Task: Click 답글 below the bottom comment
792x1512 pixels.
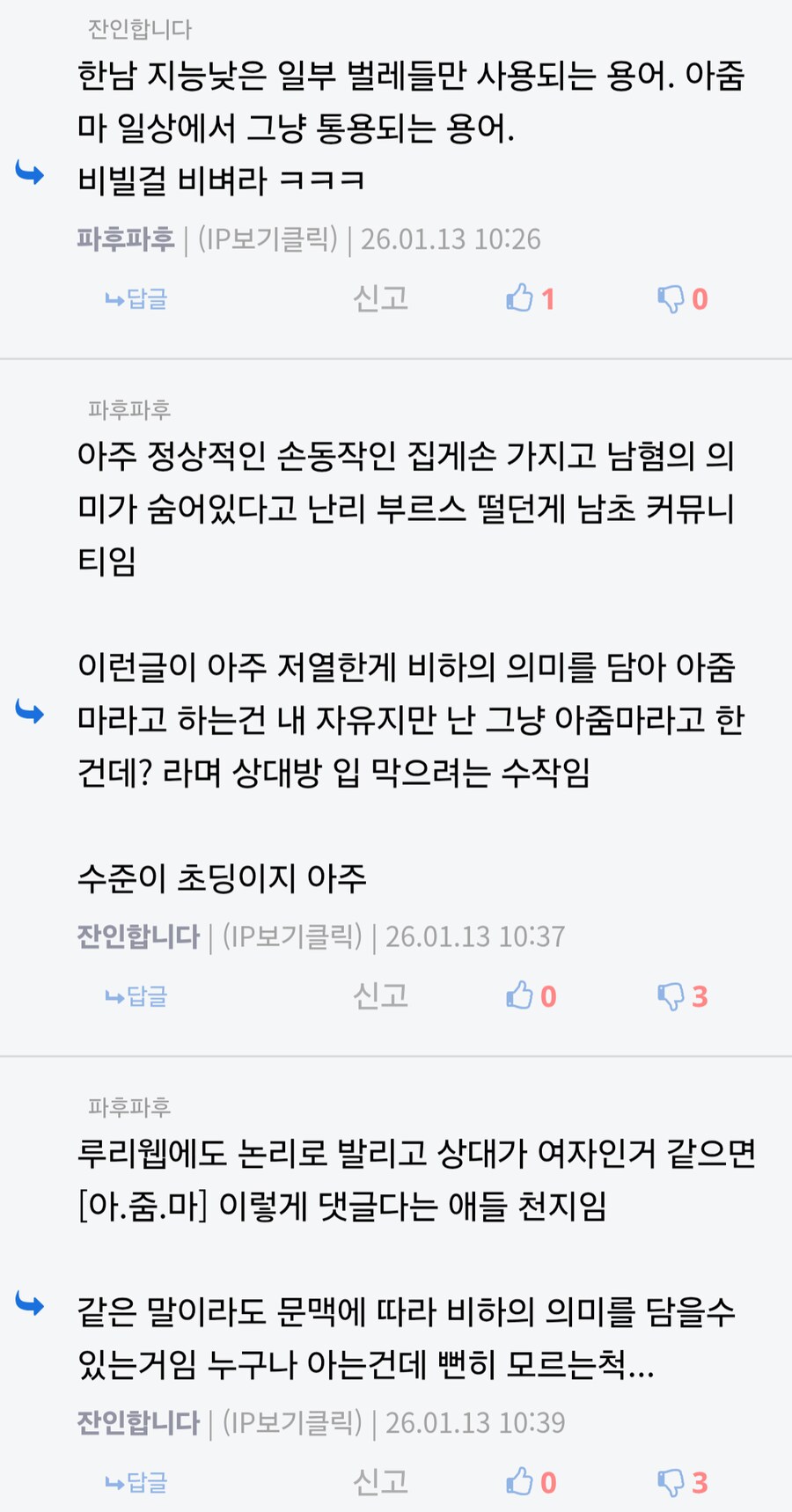Action: tap(135, 1482)
